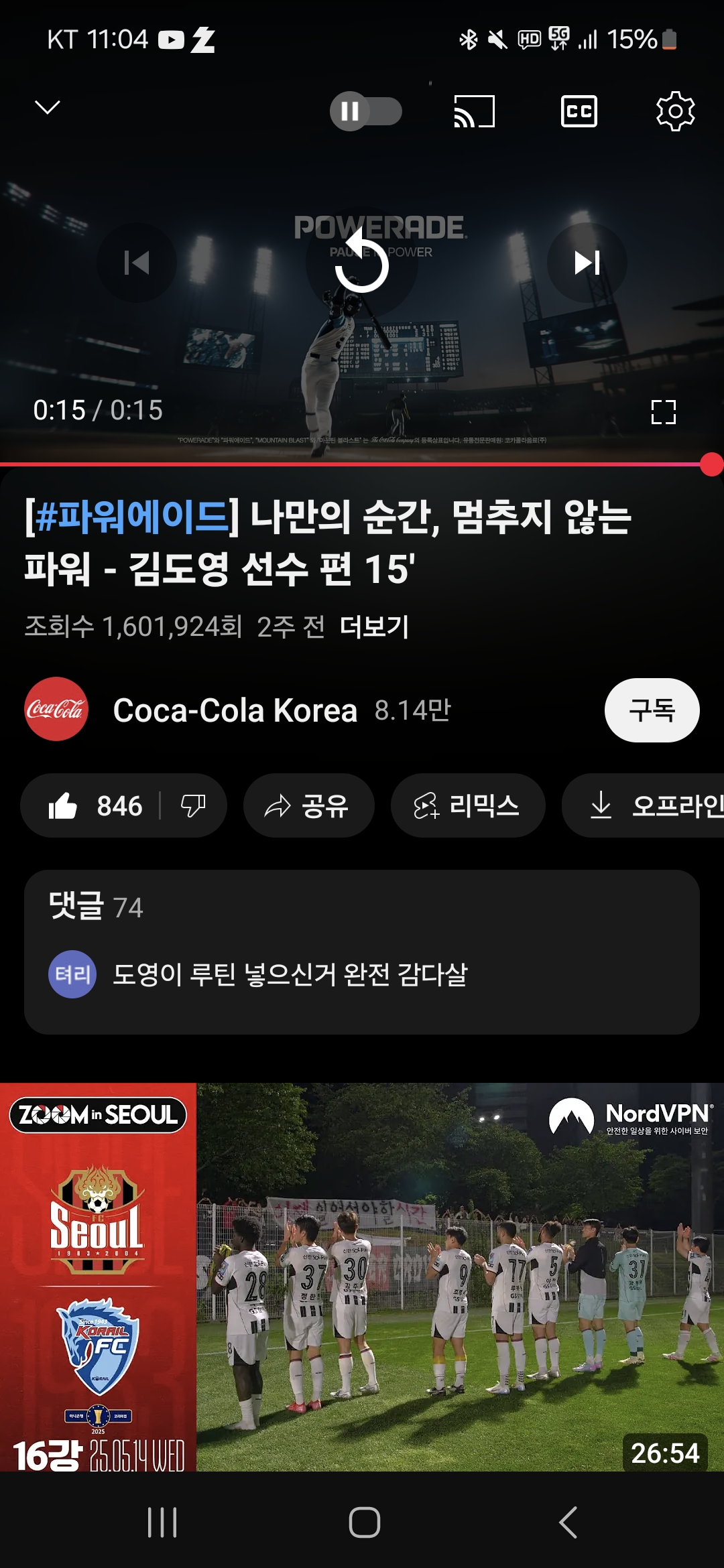This screenshot has height=1568, width=724.
Task: Open video settings gear
Action: (674, 111)
